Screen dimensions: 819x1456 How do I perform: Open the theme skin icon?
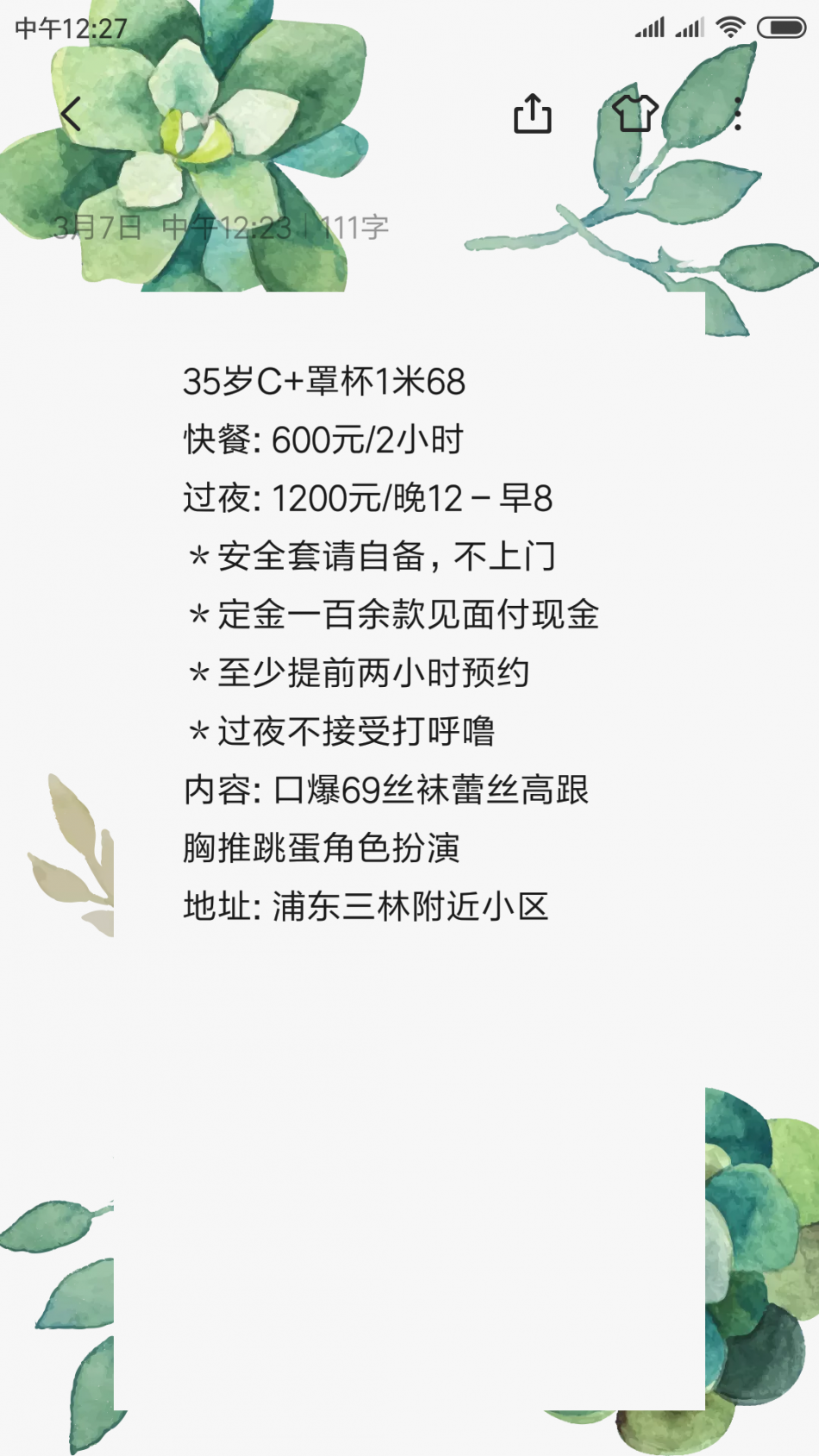635,114
